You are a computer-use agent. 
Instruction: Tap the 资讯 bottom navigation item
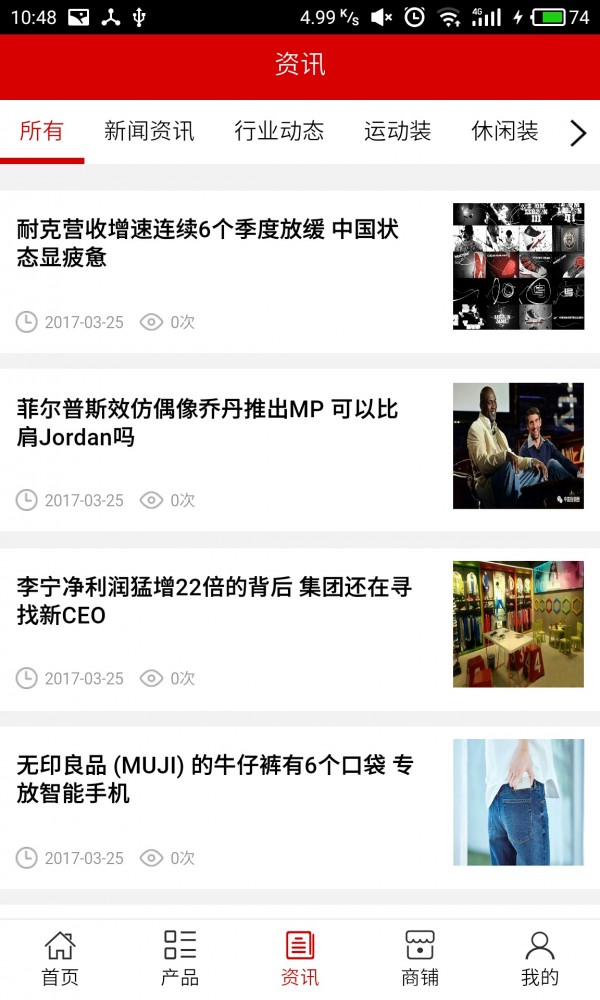[x=300, y=958]
